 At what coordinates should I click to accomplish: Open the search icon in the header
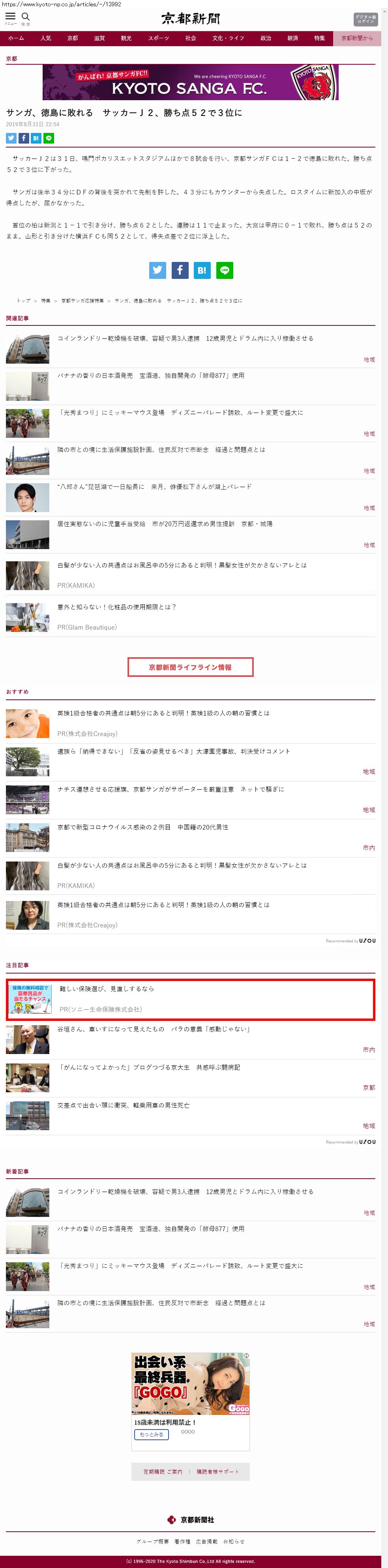(26, 18)
